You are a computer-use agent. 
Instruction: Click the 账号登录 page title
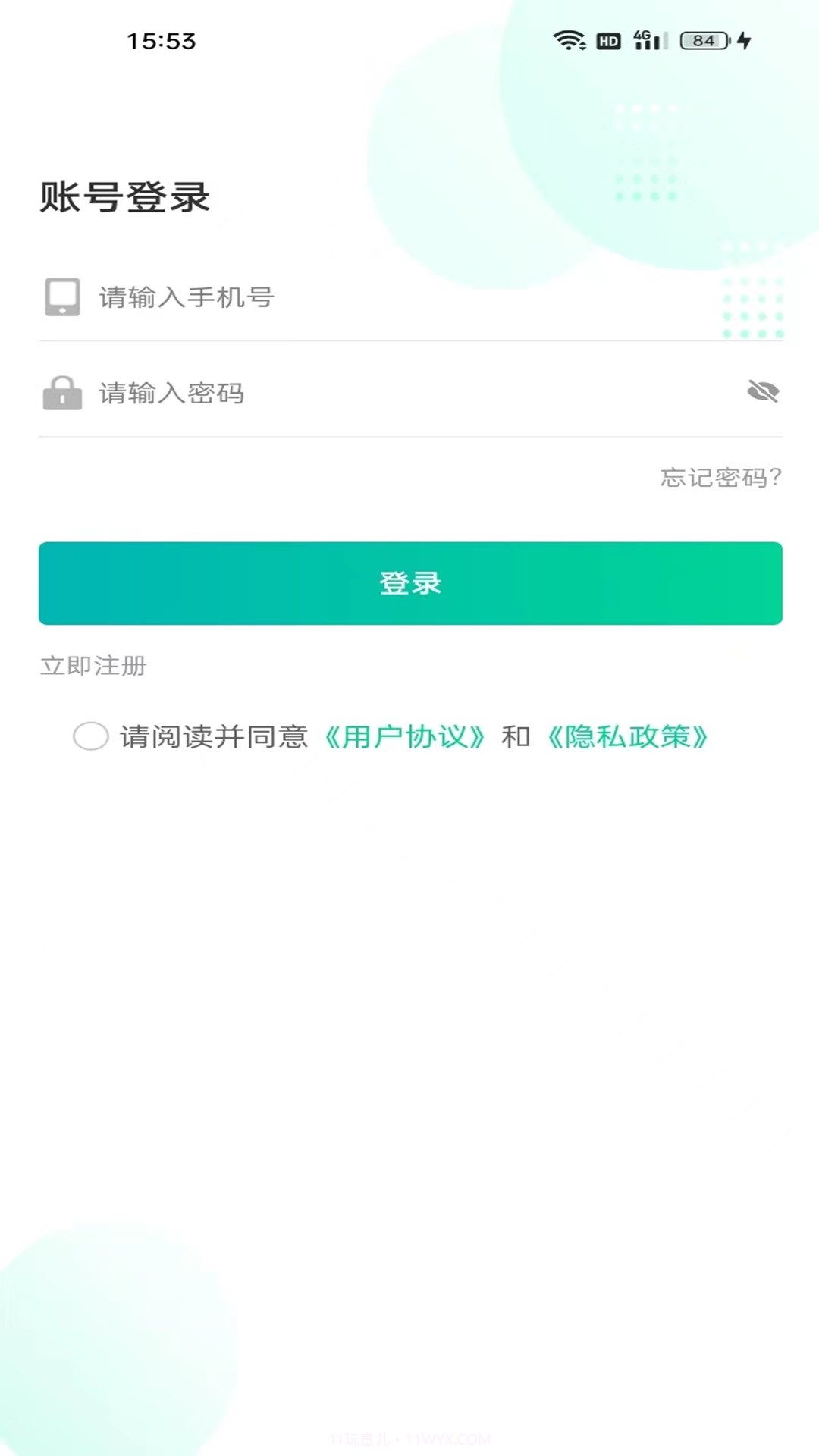point(125,196)
